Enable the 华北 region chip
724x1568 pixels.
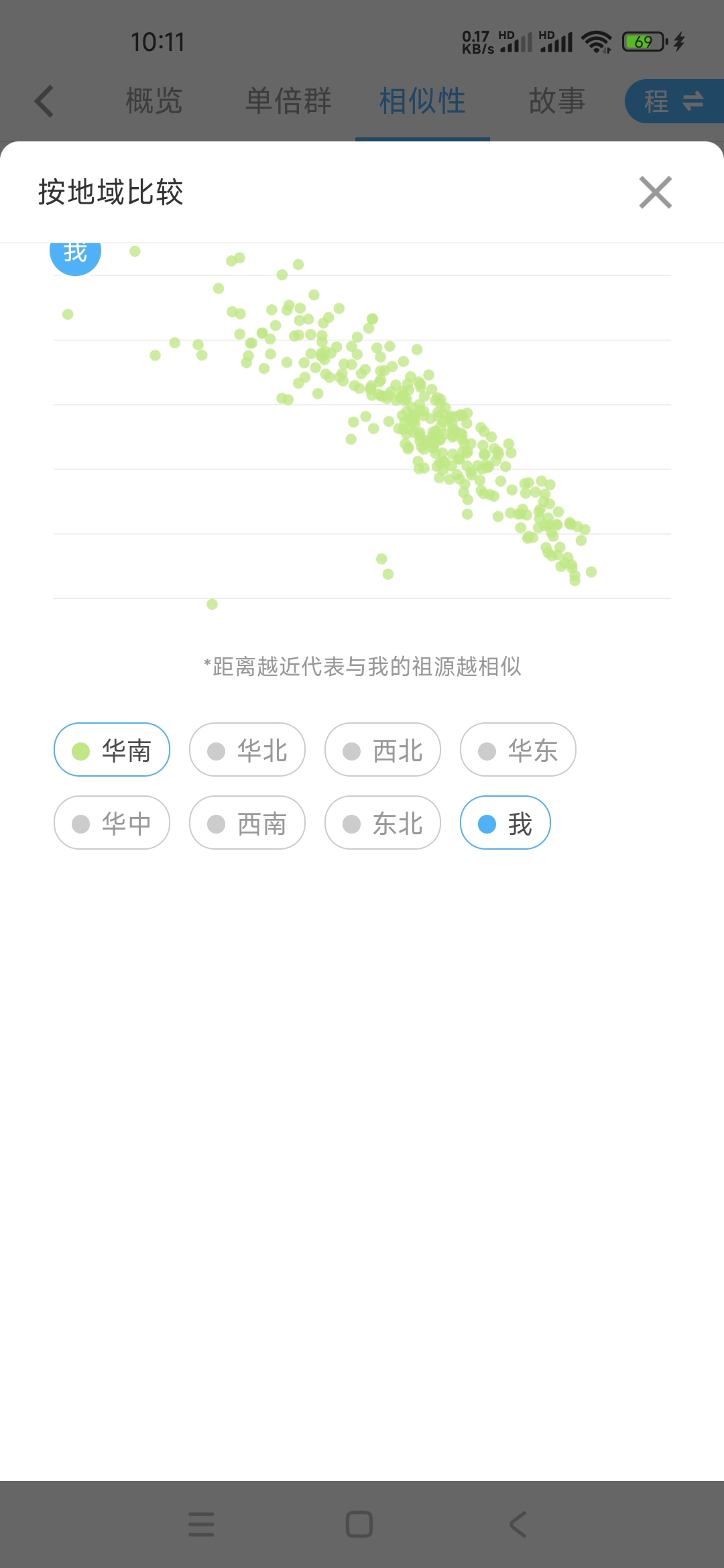(247, 750)
